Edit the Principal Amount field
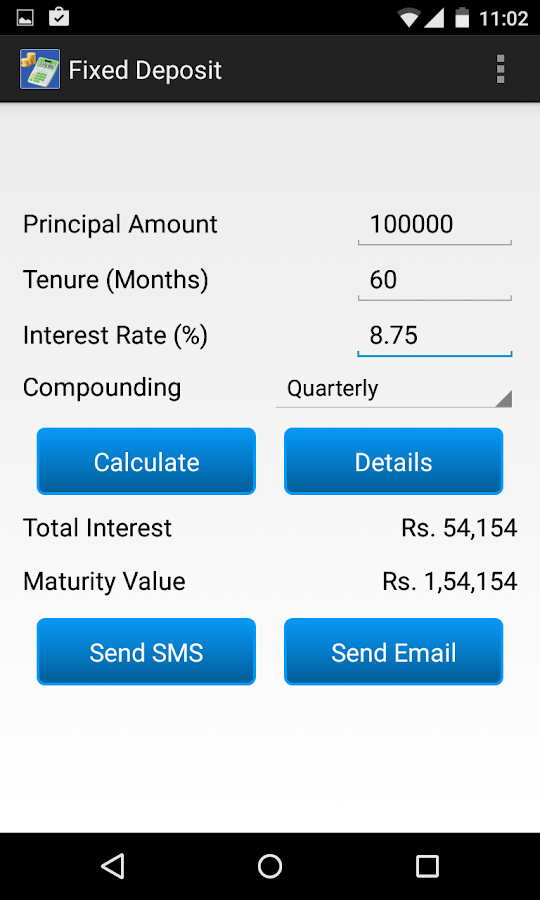 point(434,224)
